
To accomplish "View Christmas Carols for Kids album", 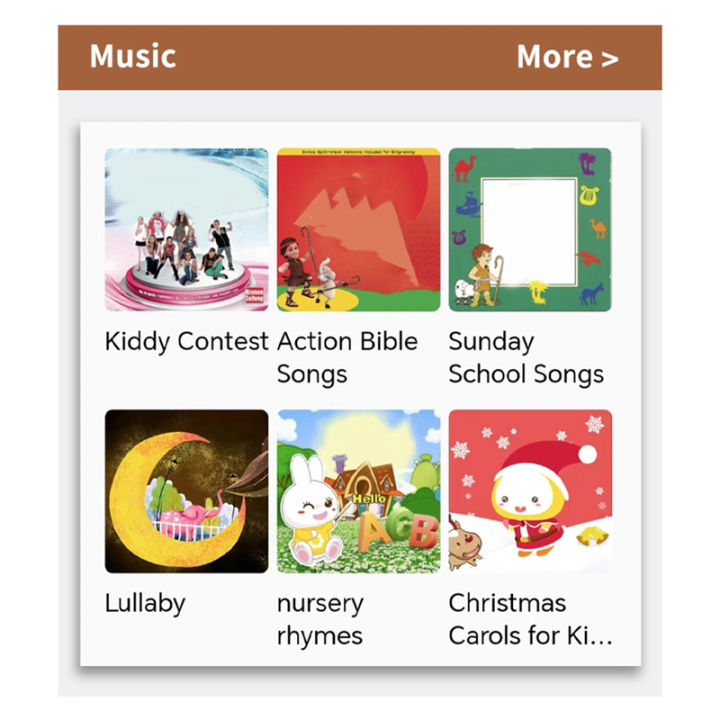I will tap(530, 491).
